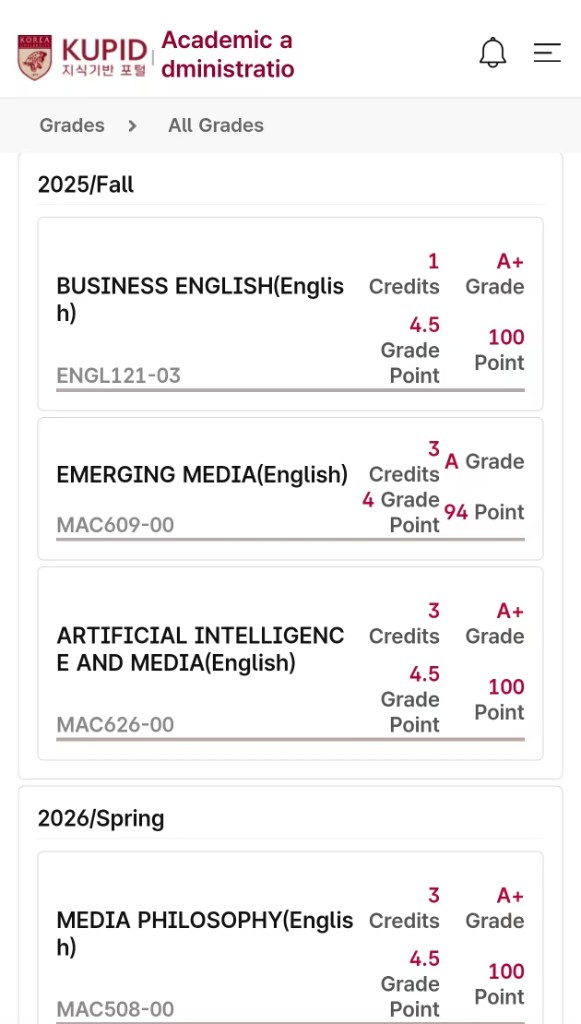This screenshot has height=1024, width=581.
Task: Open the hamburger menu
Action: (x=547, y=53)
